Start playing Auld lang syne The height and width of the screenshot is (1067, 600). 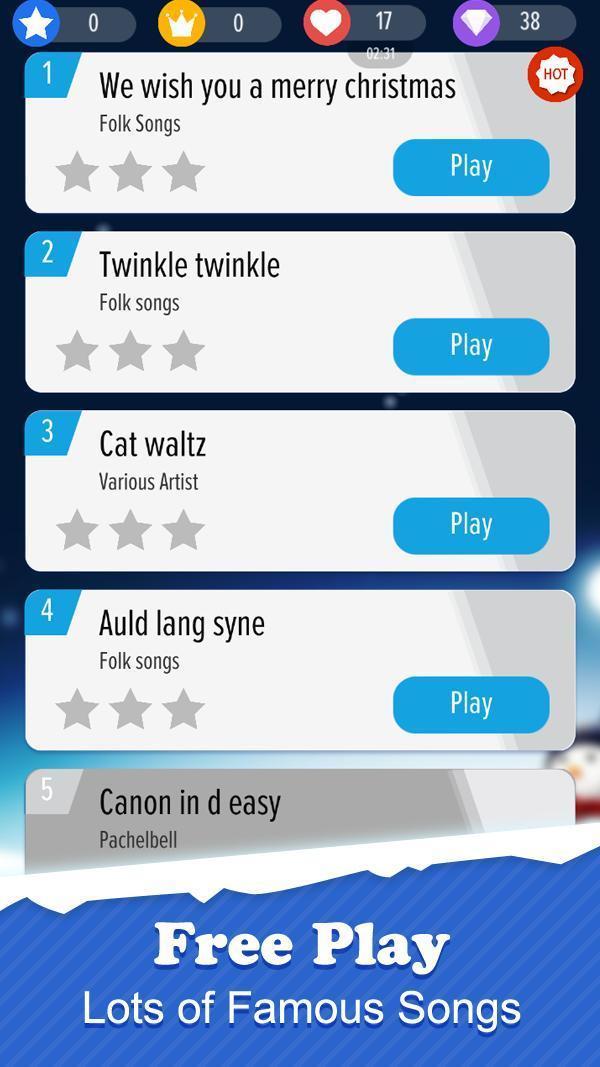point(470,704)
